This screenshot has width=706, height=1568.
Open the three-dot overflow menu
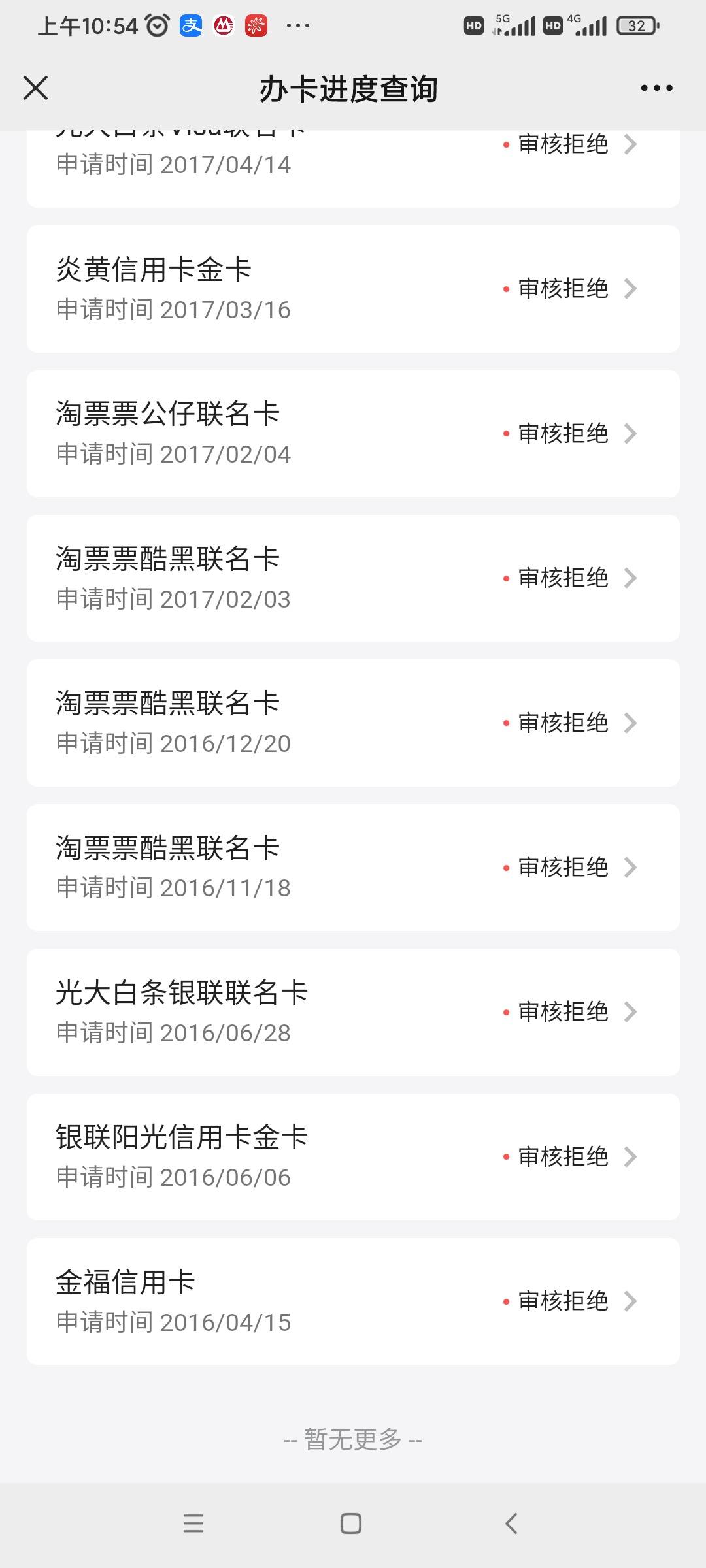[x=656, y=88]
